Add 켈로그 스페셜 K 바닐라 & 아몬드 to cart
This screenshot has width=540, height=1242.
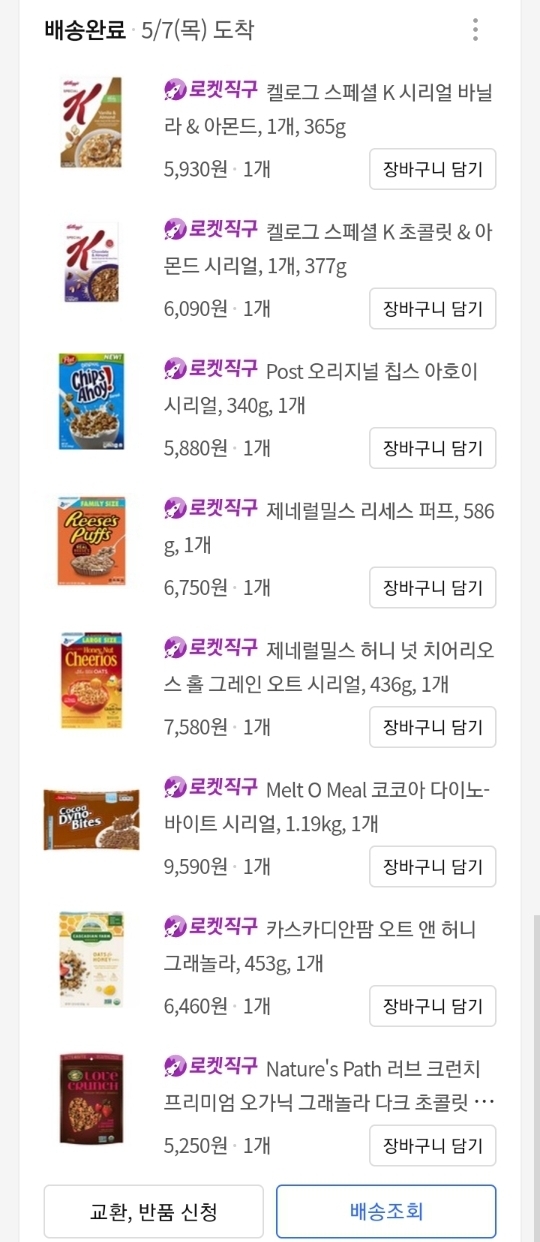click(x=433, y=168)
